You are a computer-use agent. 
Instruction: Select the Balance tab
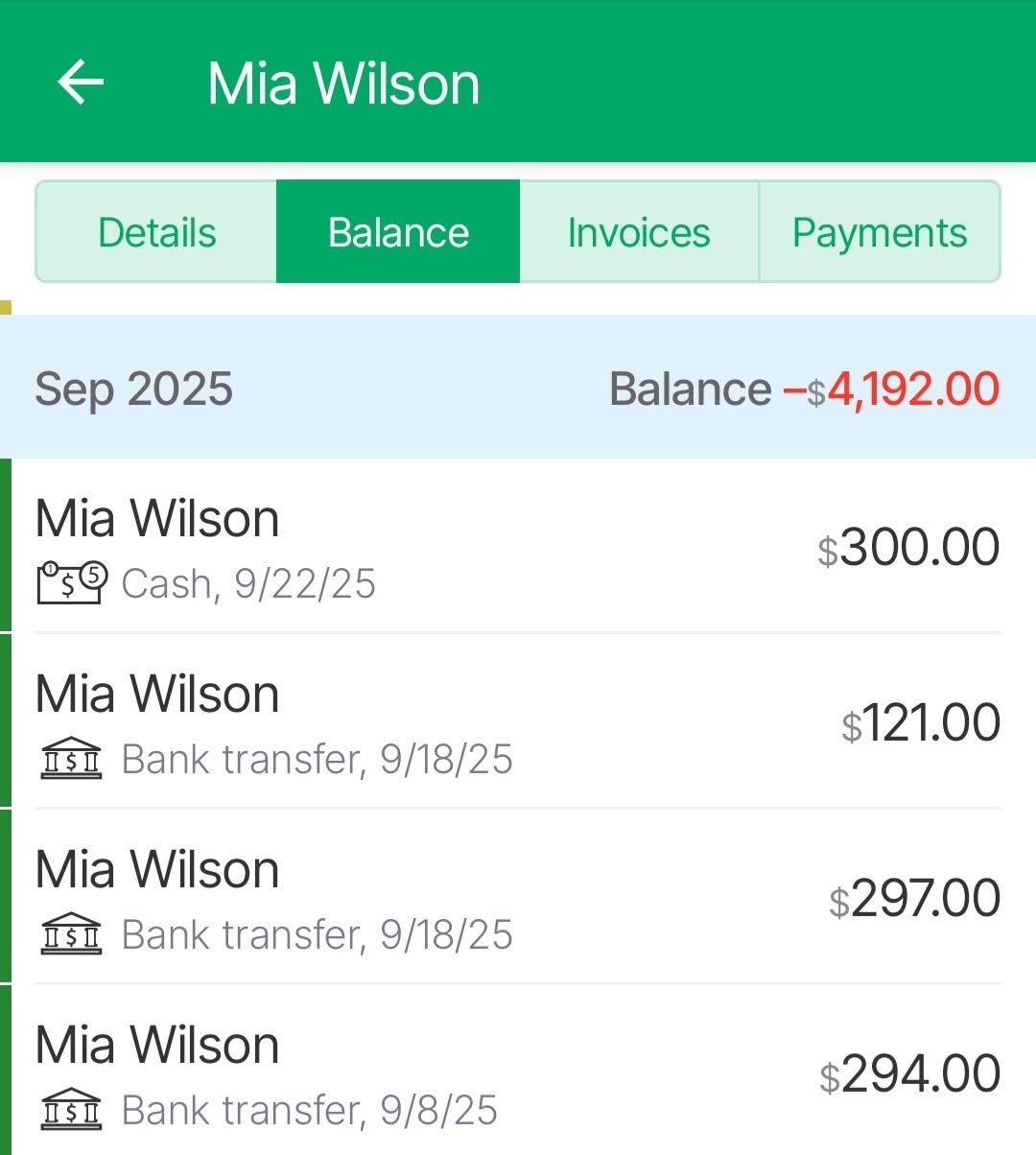coord(398,232)
